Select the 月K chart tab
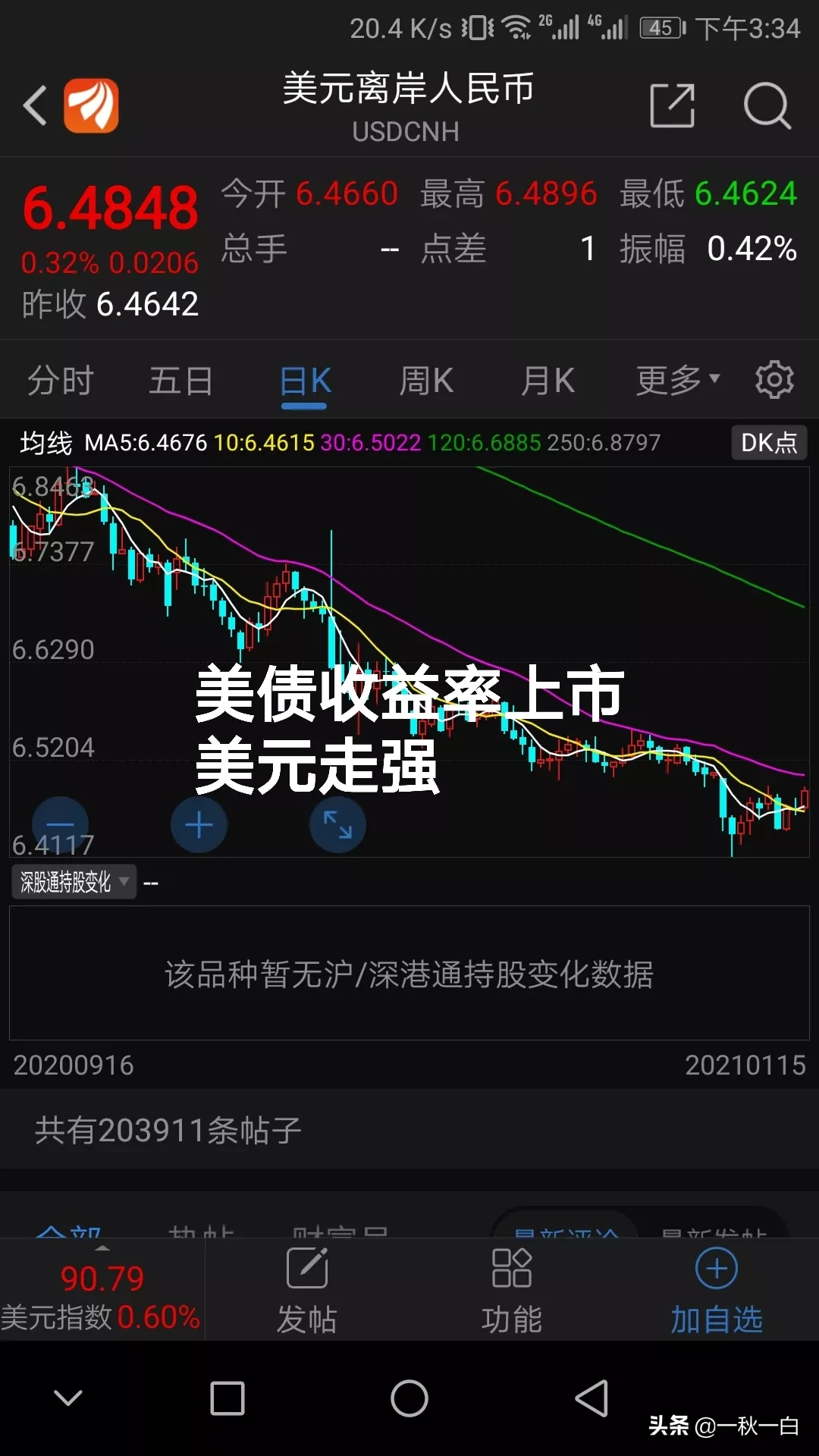Viewport: 819px width, 1456px height. (x=548, y=380)
